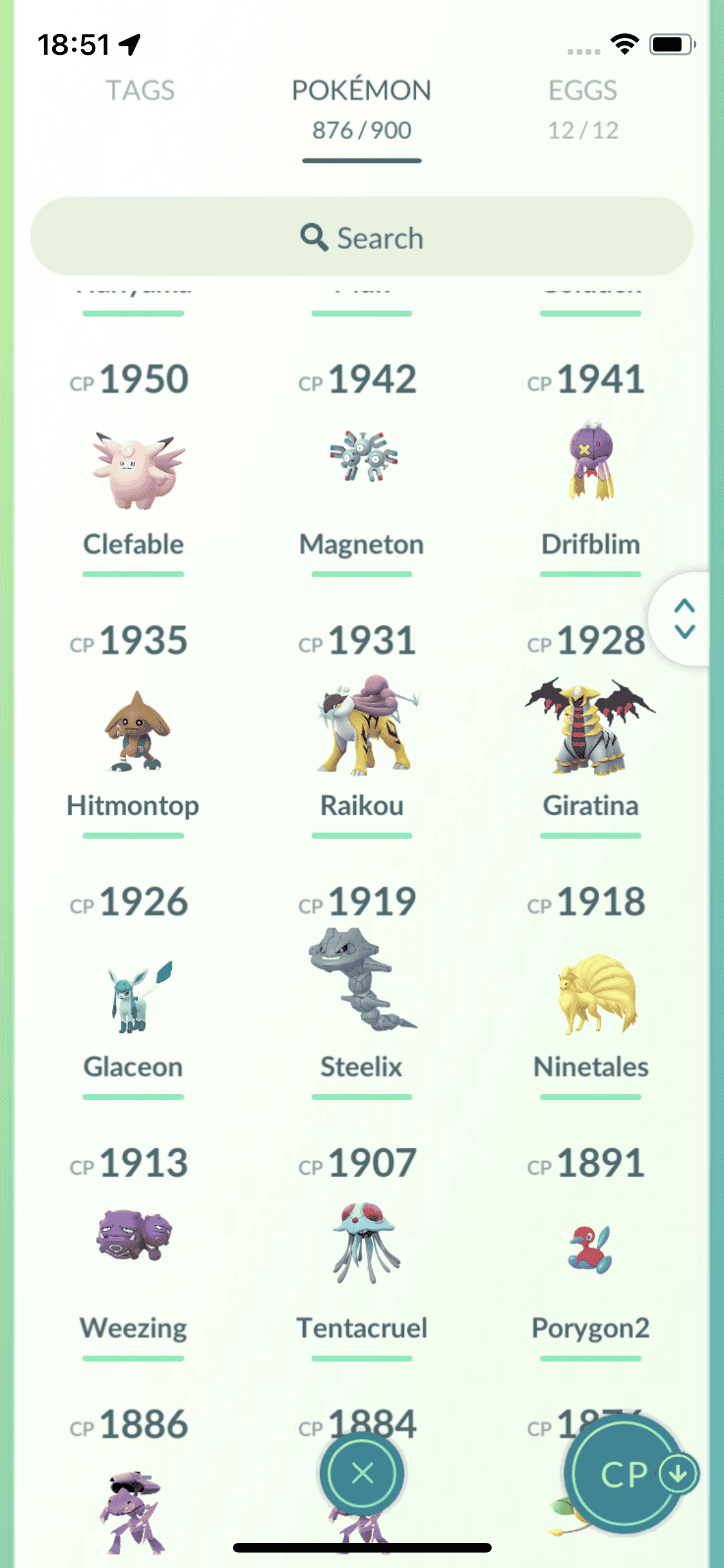Screen dimensions: 724x1568
Task: Close the Pokémon list with X button
Action: coord(362,1473)
